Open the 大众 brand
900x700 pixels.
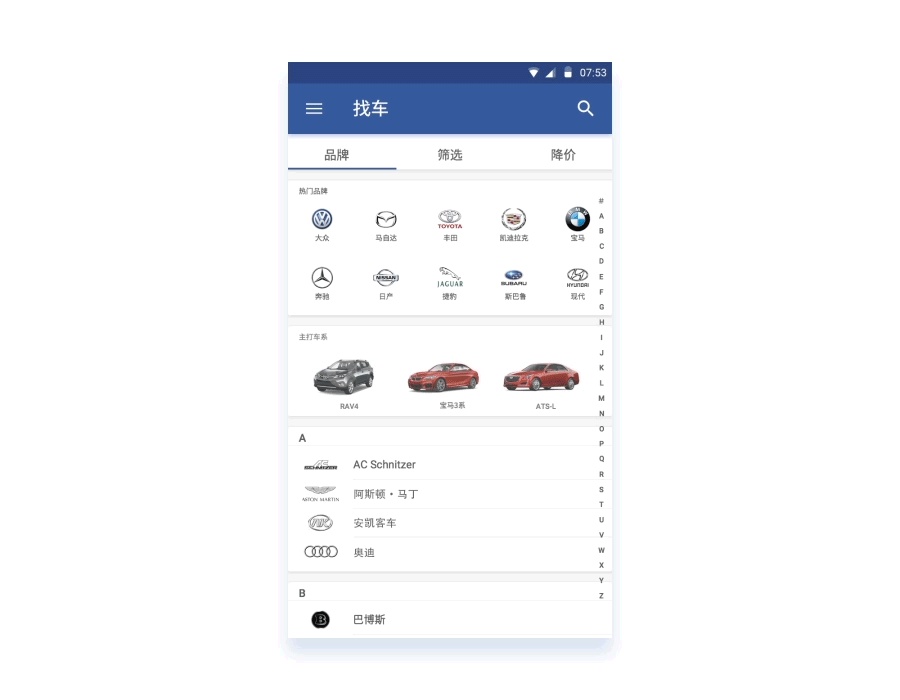point(322,224)
